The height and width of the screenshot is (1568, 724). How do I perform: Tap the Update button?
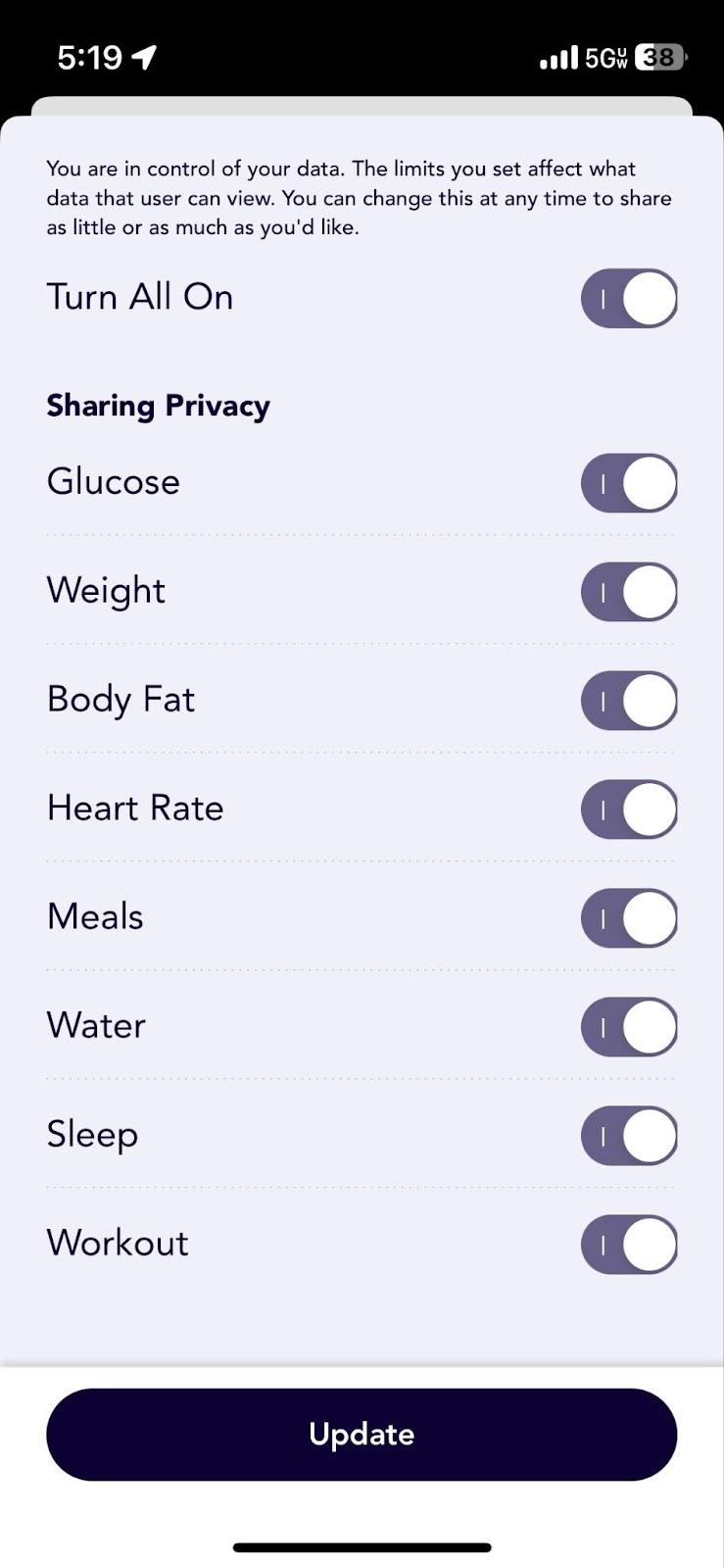click(361, 1434)
